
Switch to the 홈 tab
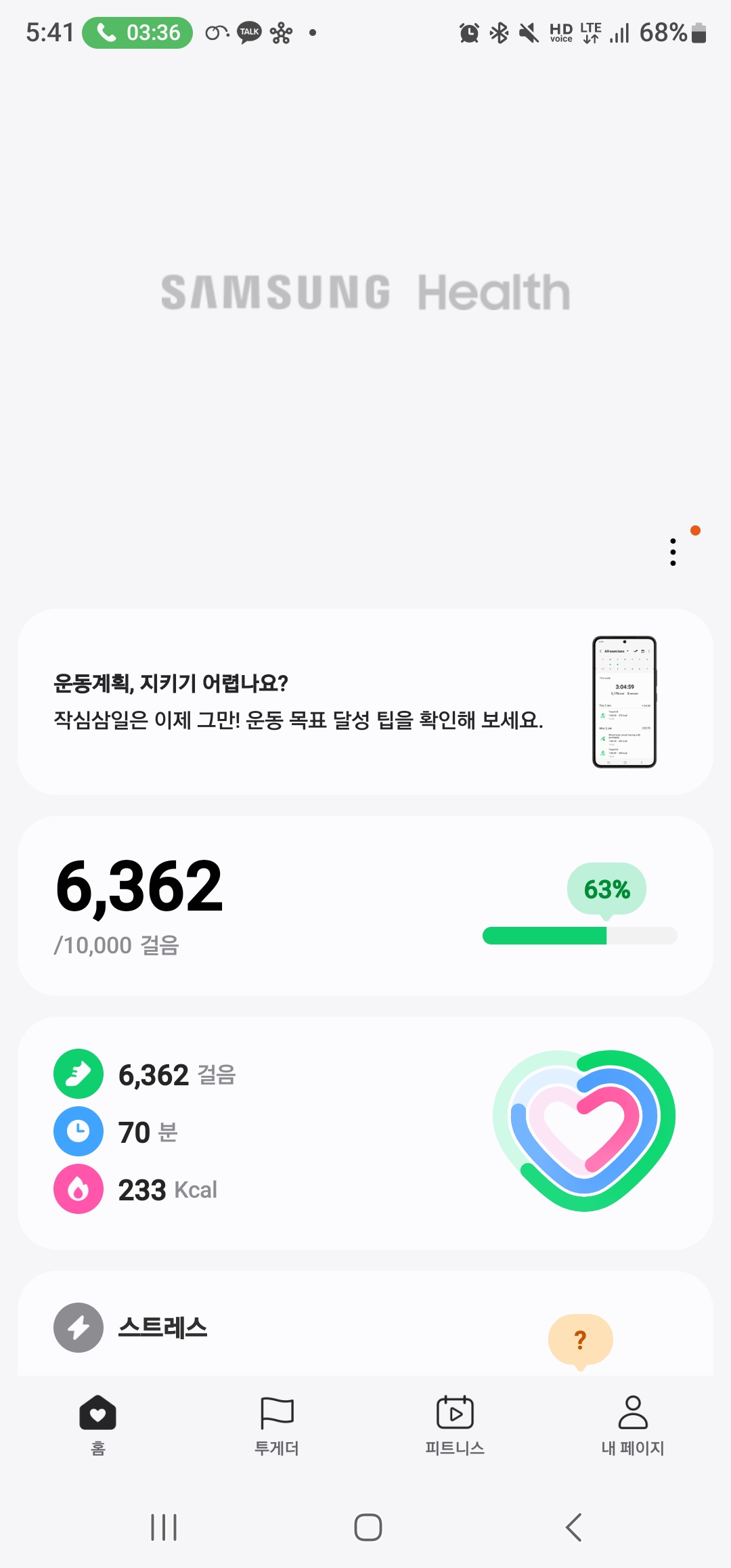(x=98, y=1424)
